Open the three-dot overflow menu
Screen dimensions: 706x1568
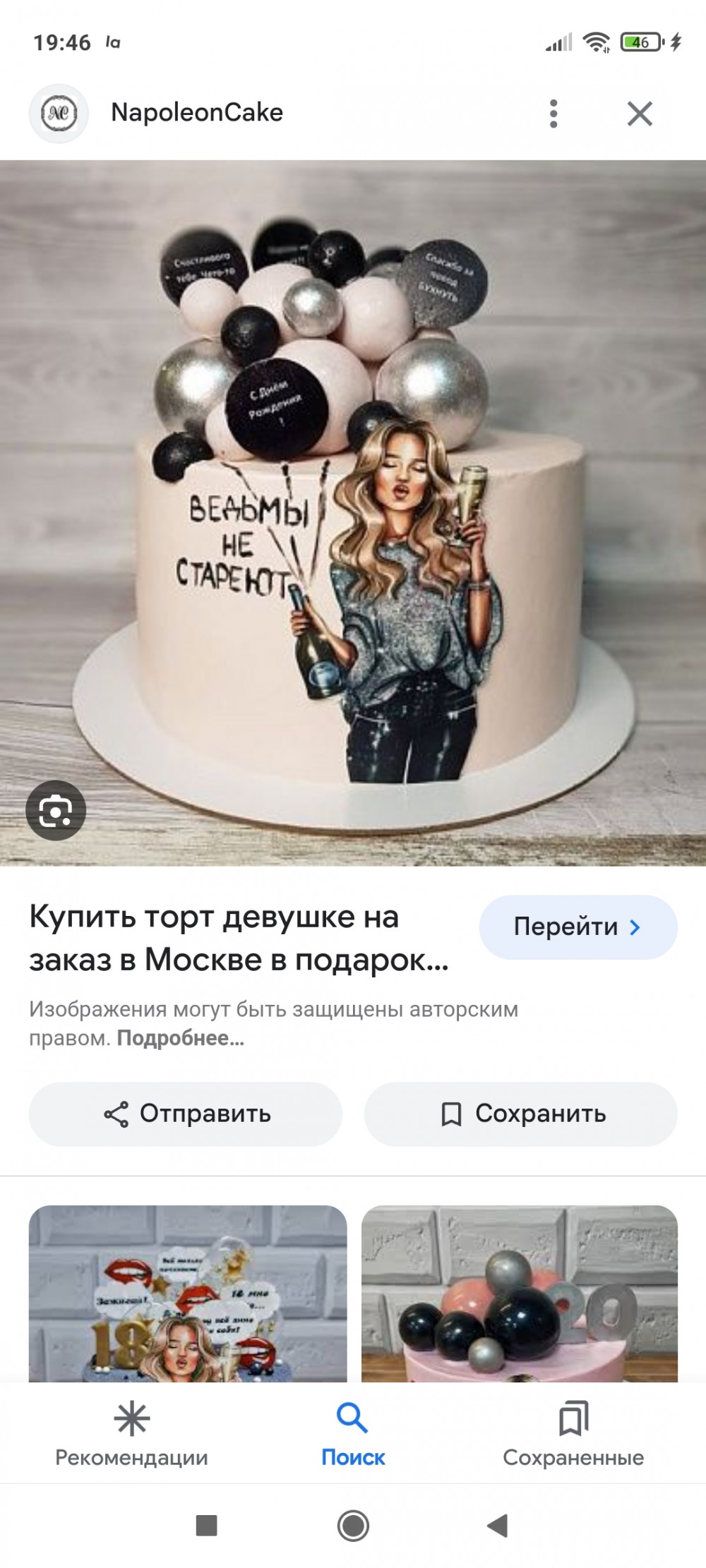(554, 114)
